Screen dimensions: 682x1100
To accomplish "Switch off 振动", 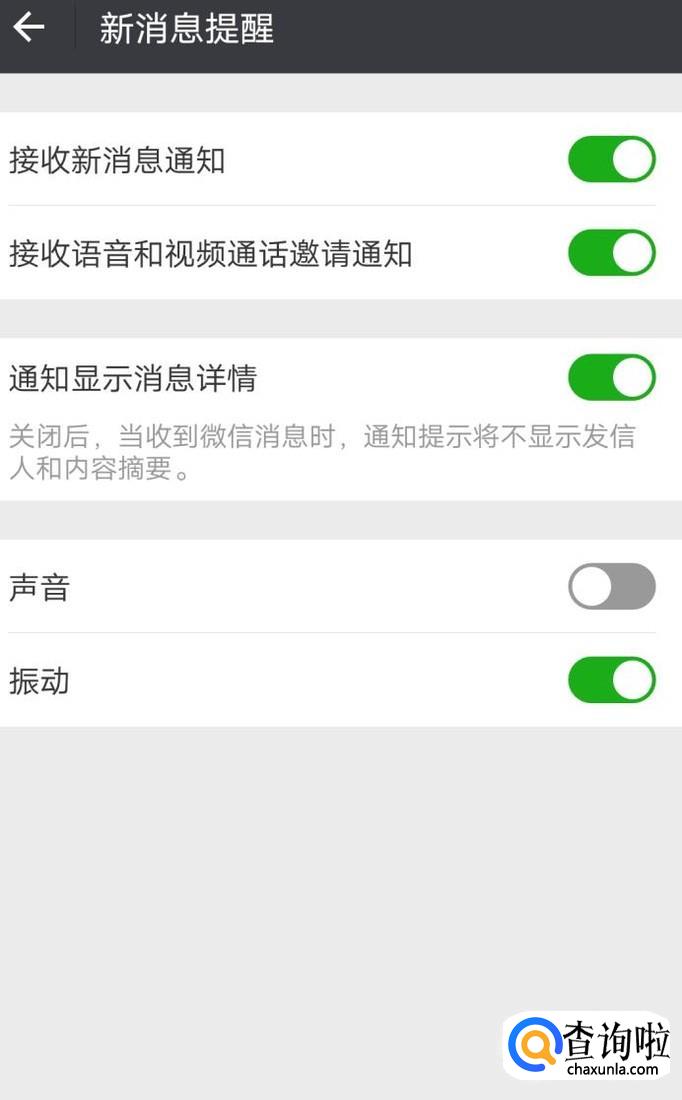I will coord(611,680).
